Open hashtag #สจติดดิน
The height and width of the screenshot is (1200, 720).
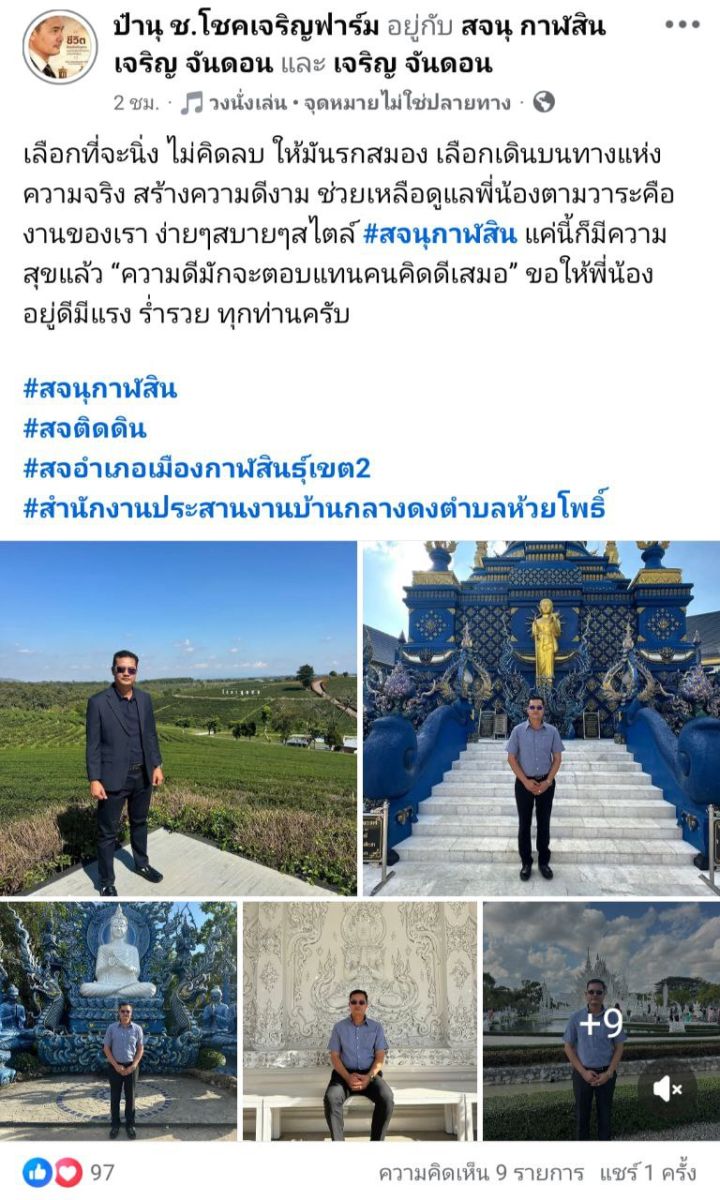point(85,429)
